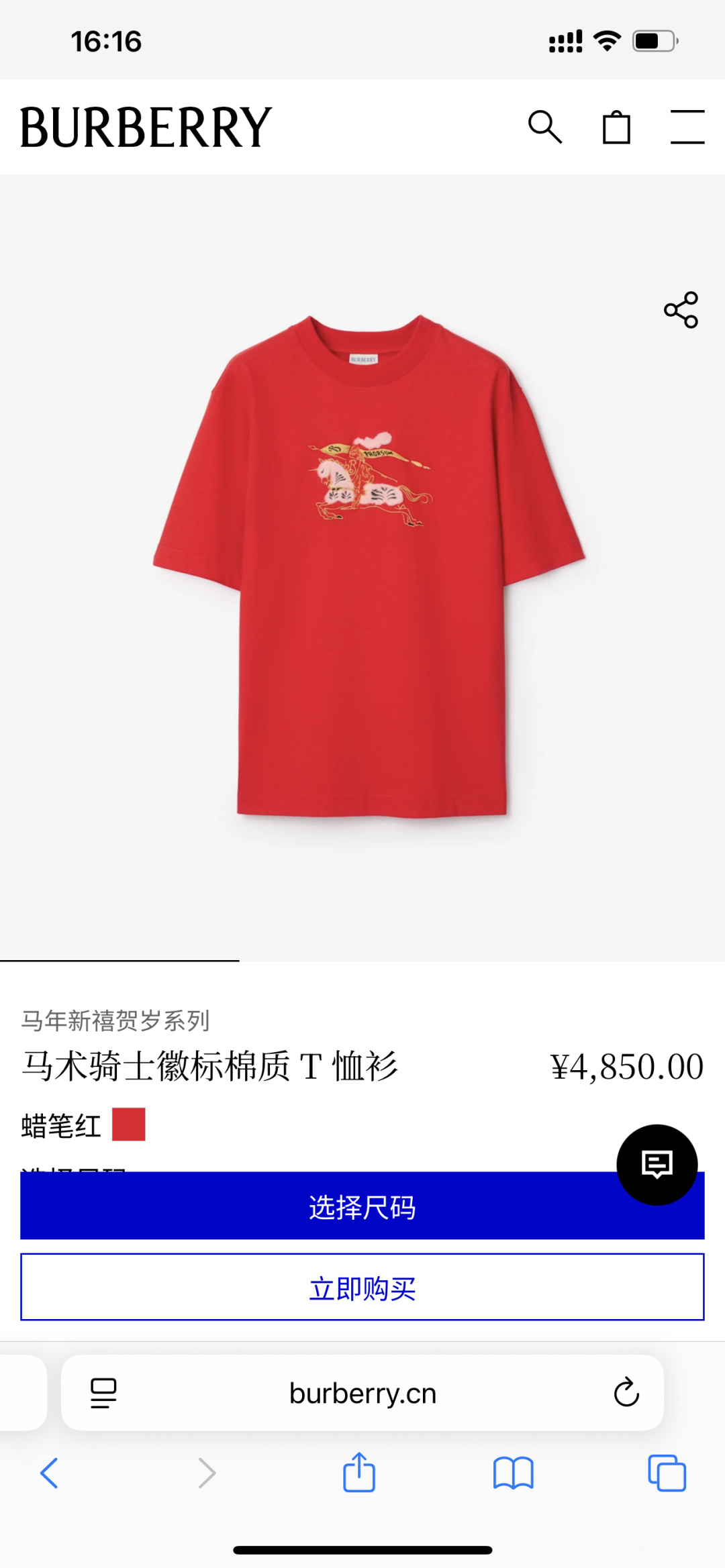
Task: Open the search magnifier in Burberry header
Action: tap(544, 127)
